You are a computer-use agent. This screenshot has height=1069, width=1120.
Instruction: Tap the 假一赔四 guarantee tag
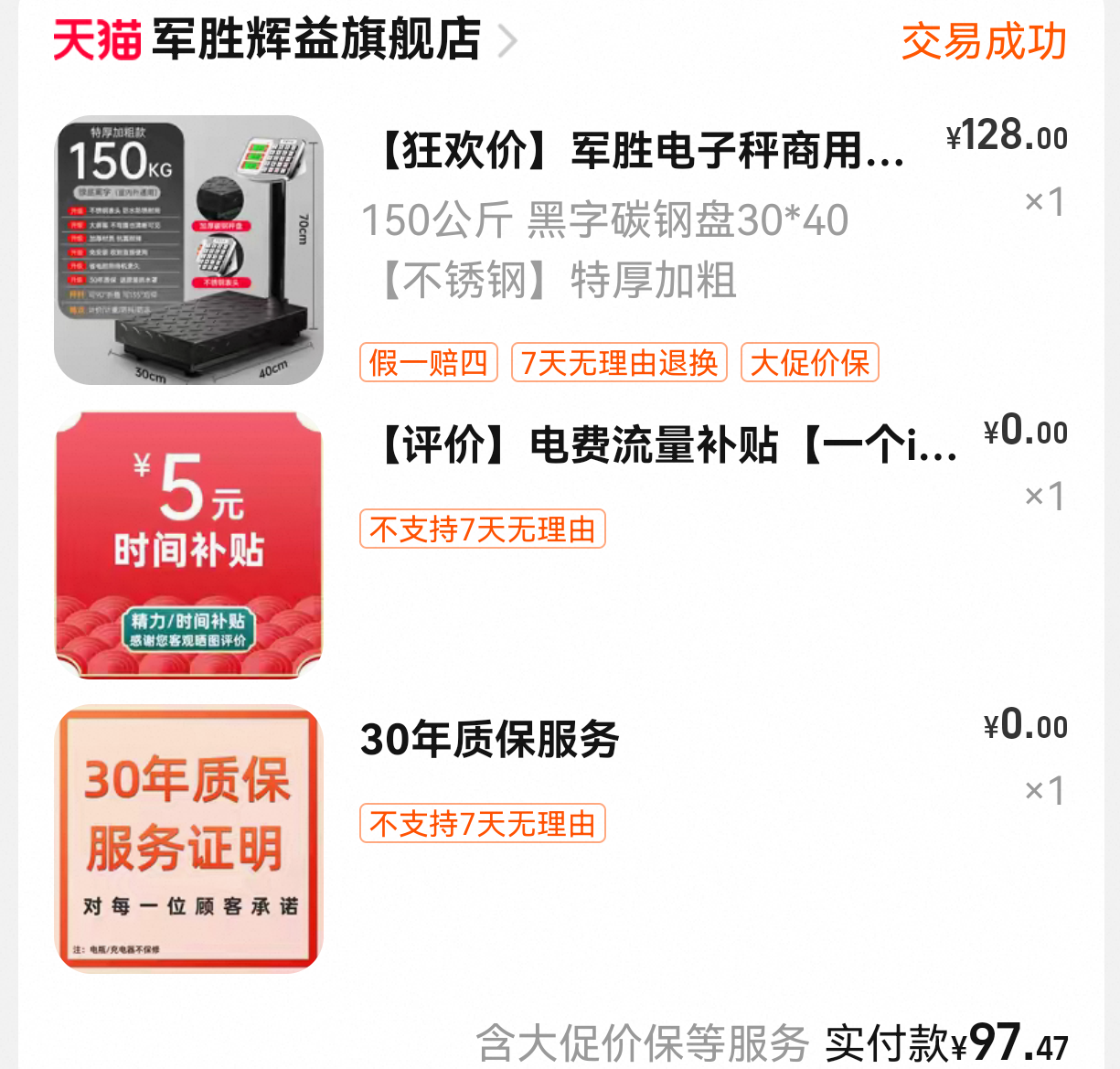point(428,363)
